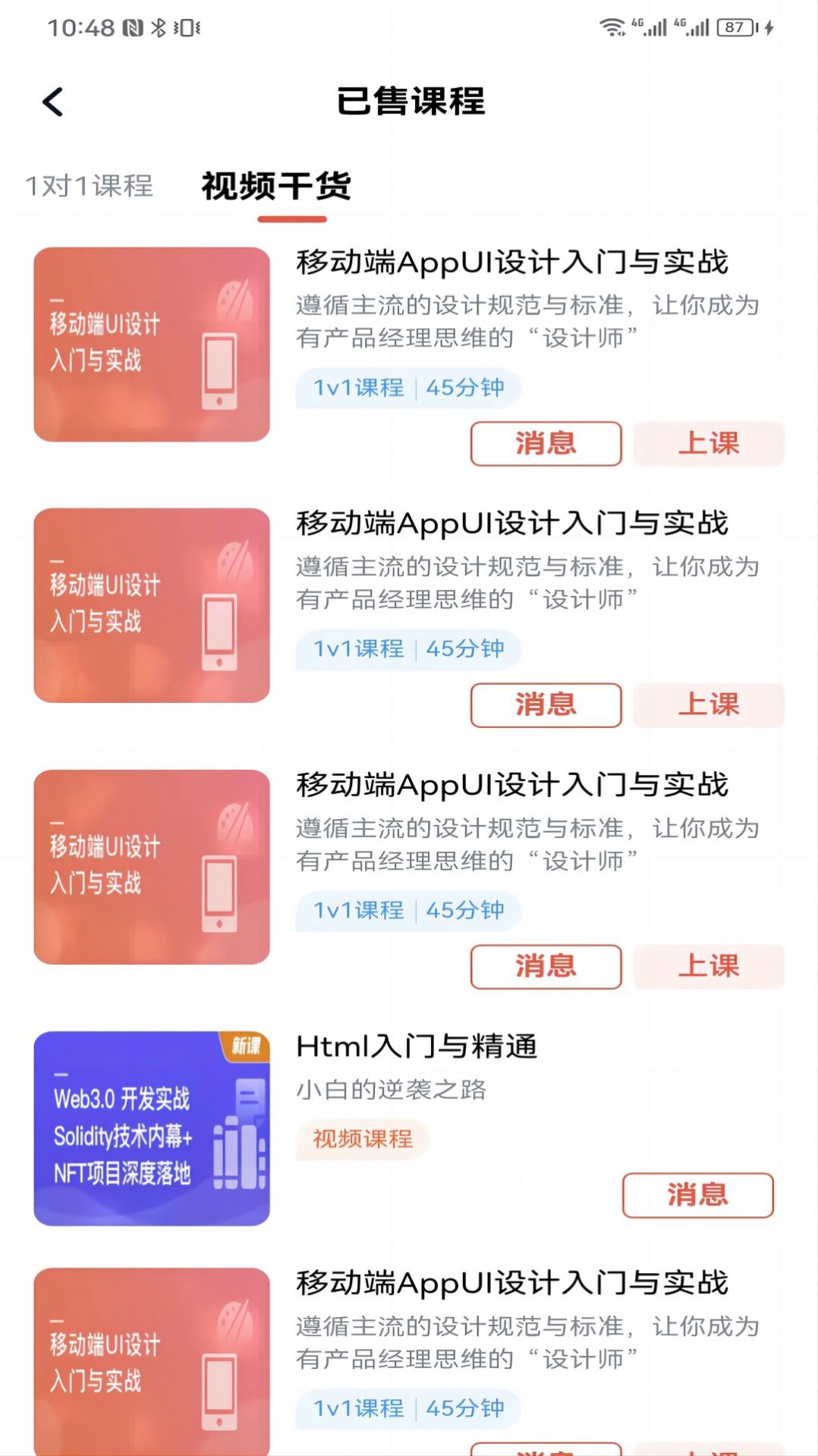Tap 上课 on the first AppUI course
This screenshot has height=1456, width=818.
coord(709,443)
